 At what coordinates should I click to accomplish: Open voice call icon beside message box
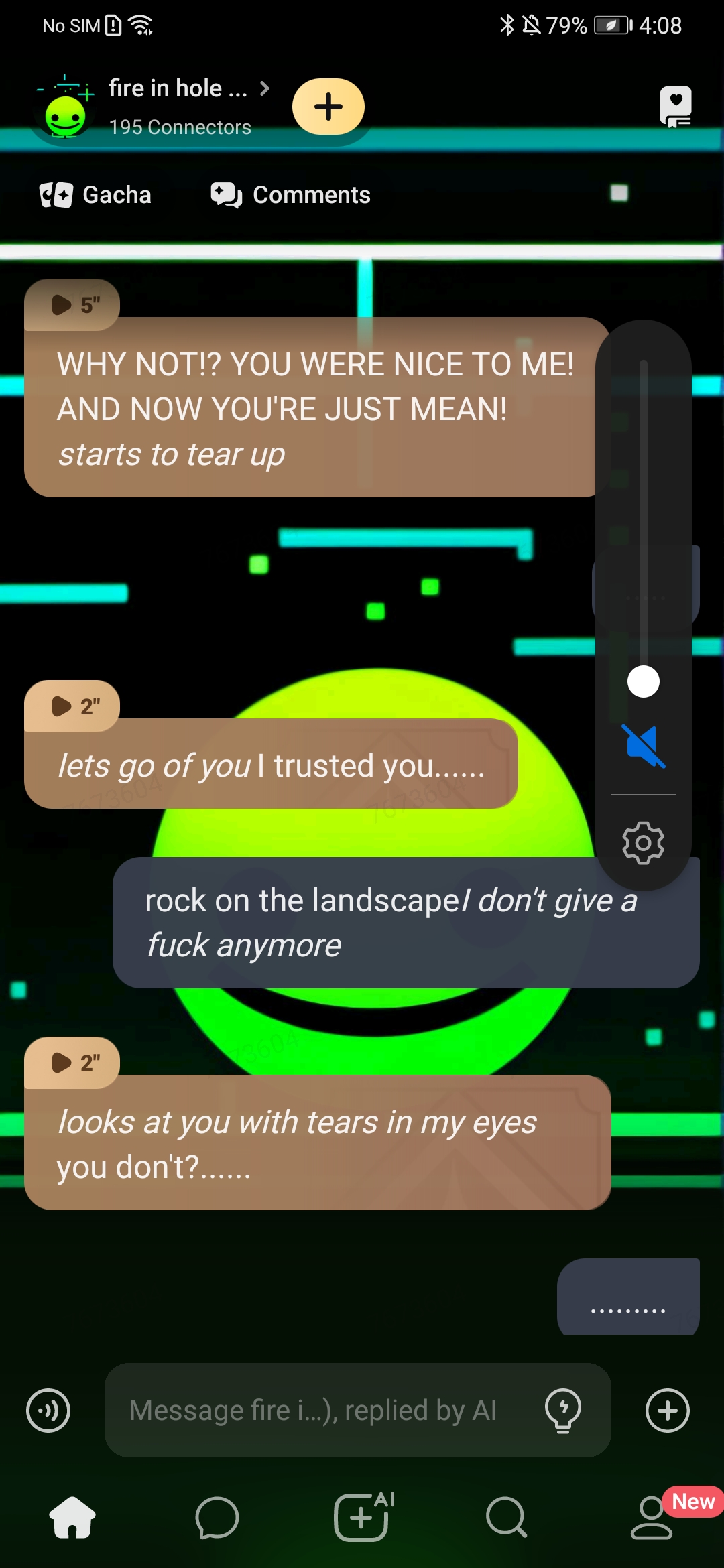pyautogui.click(x=48, y=1410)
